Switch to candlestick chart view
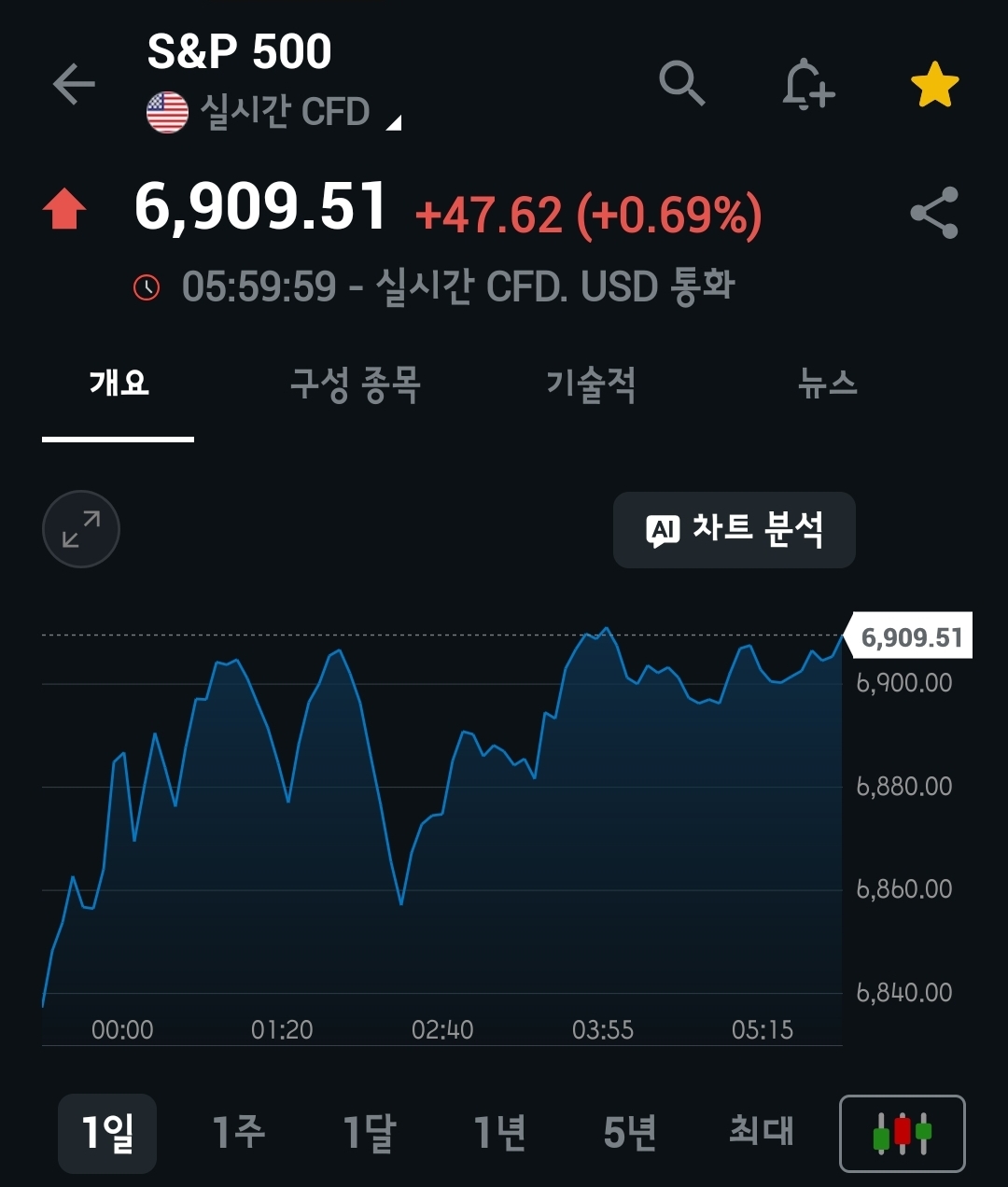The image size is (1008, 1187). (x=902, y=1133)
